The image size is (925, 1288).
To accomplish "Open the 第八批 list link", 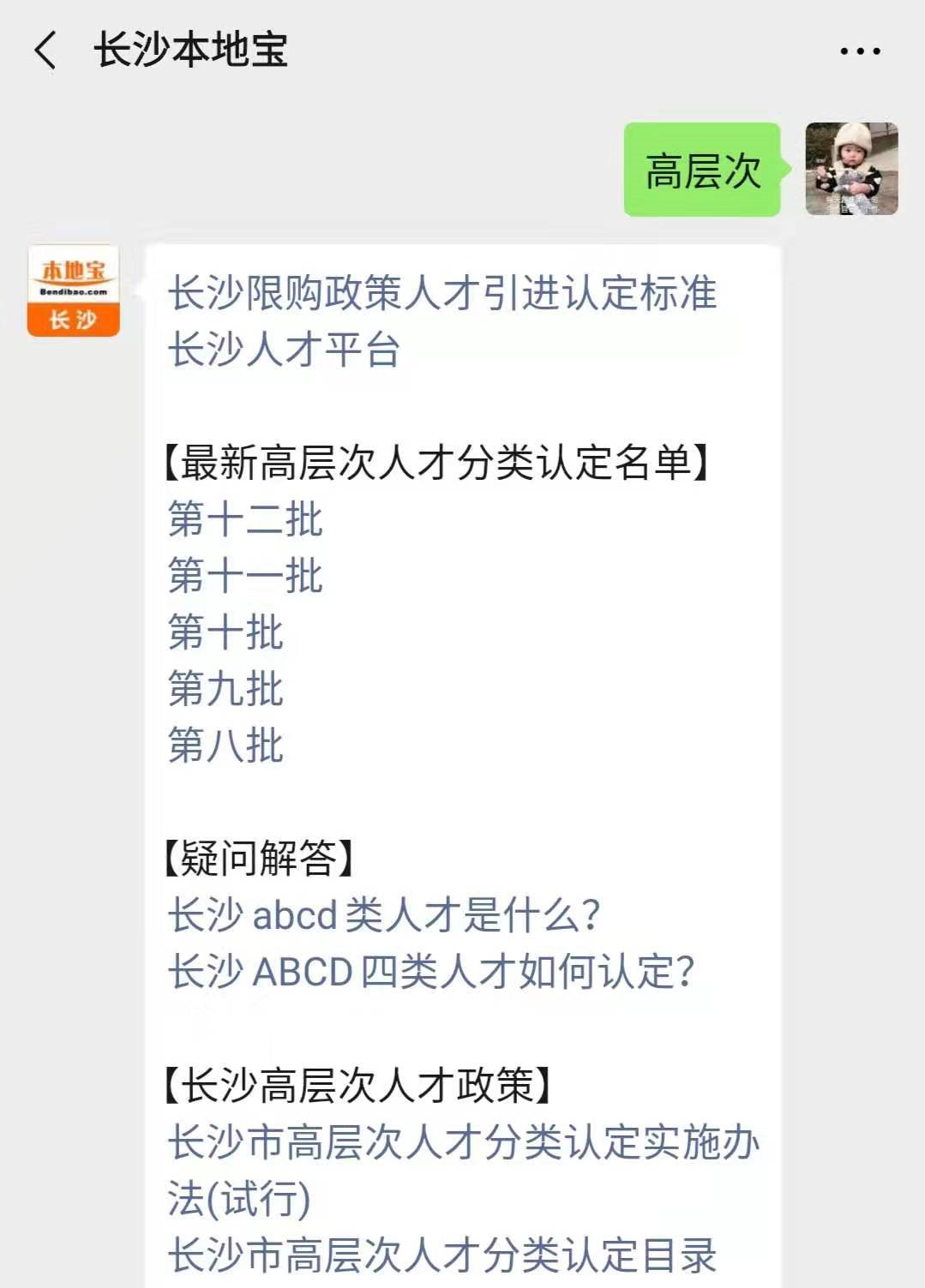I will pos(225,745).
